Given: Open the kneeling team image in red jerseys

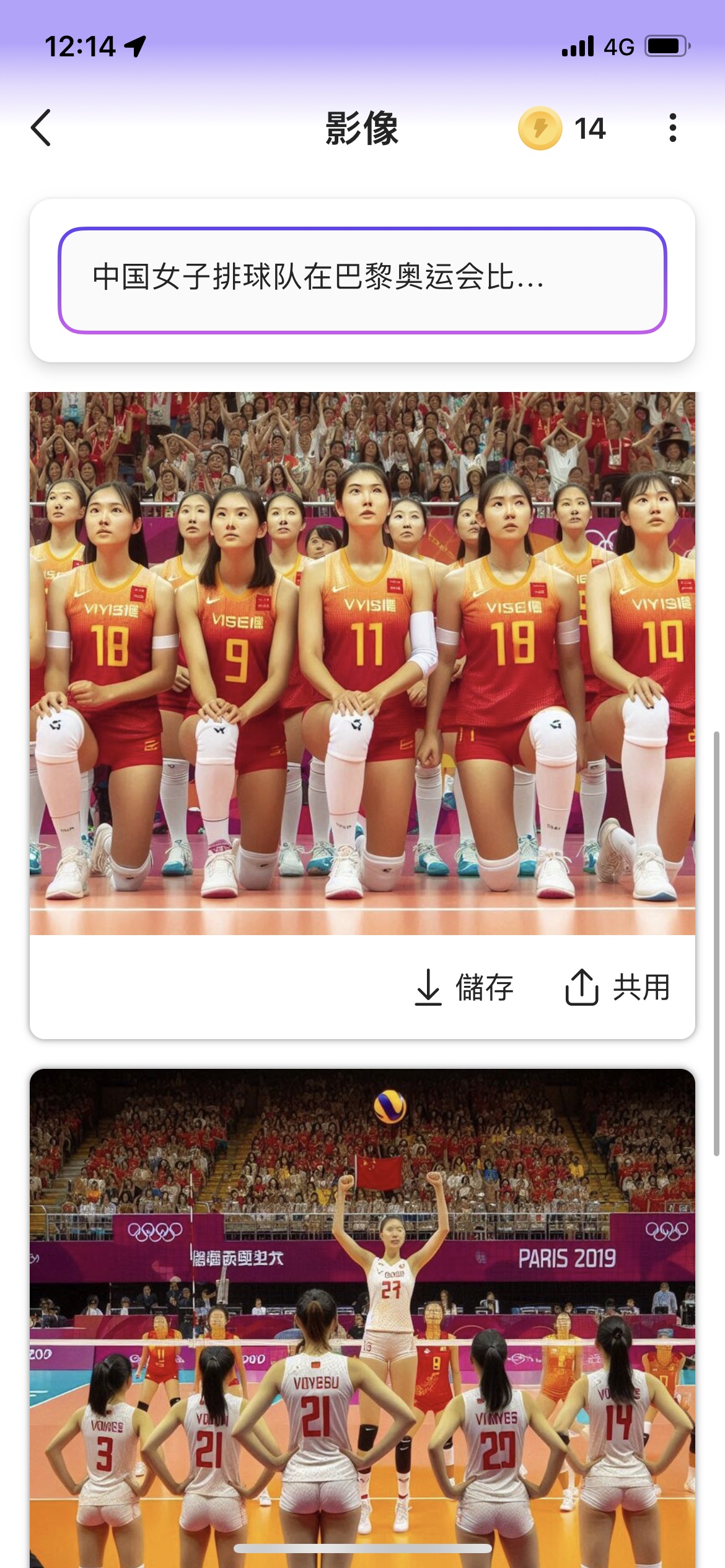Looking at the screenshot, I should tap(362, 663).
